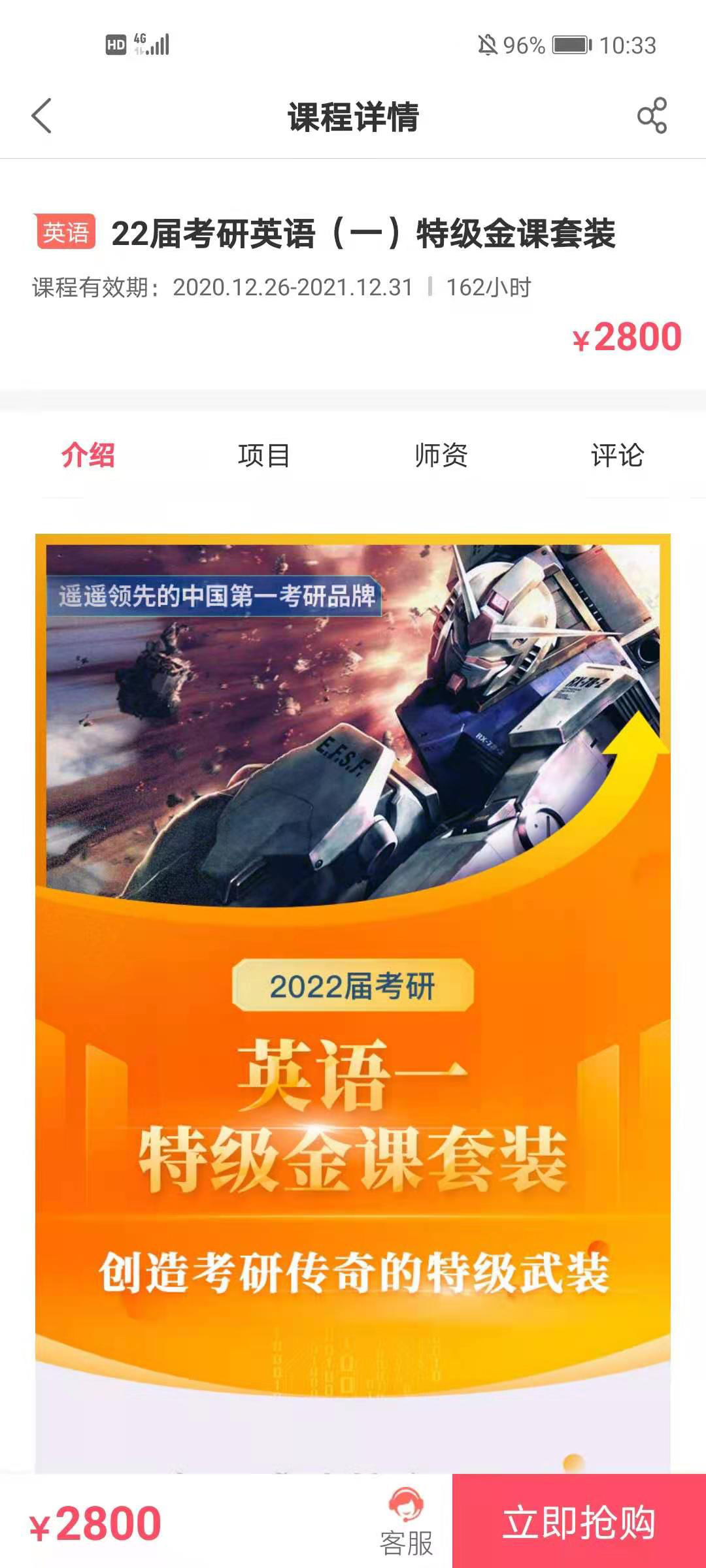The height and width of the screenshot is (1568, 706).
Task: Tap 立即抢购 to buy now
Action: click(x=579, y=1522)
